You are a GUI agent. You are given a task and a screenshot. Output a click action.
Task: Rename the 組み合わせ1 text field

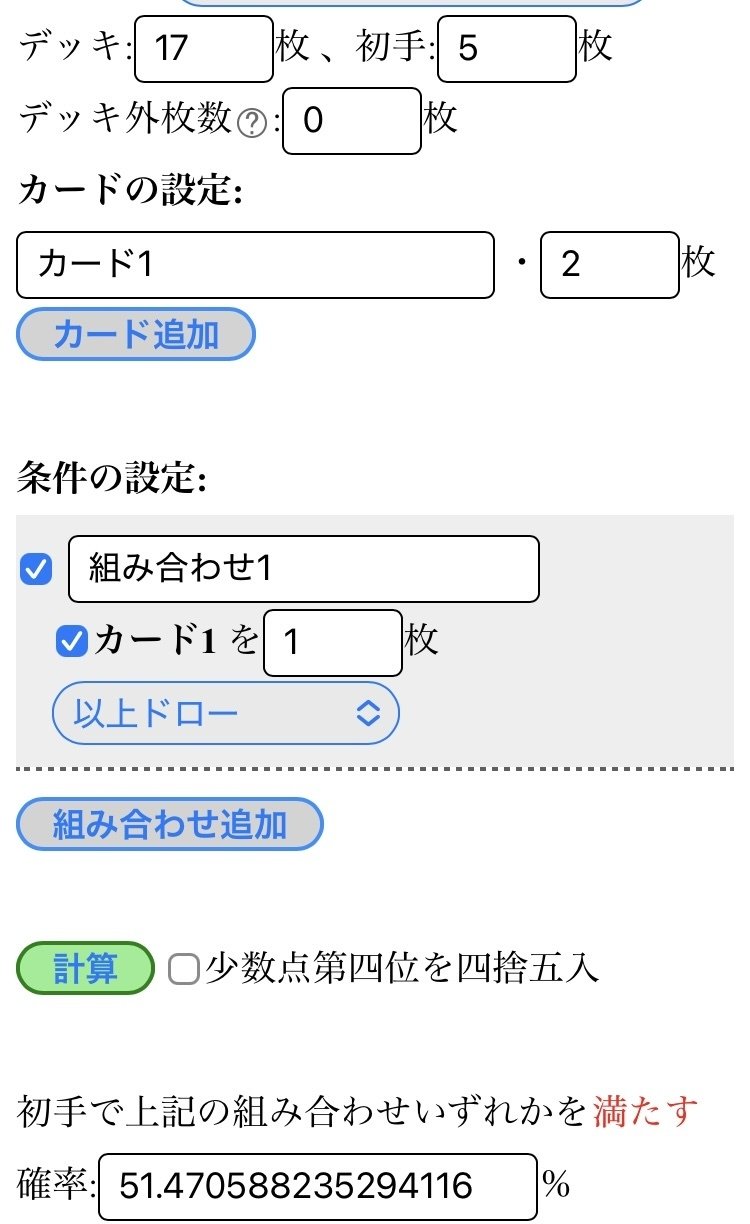304,569
